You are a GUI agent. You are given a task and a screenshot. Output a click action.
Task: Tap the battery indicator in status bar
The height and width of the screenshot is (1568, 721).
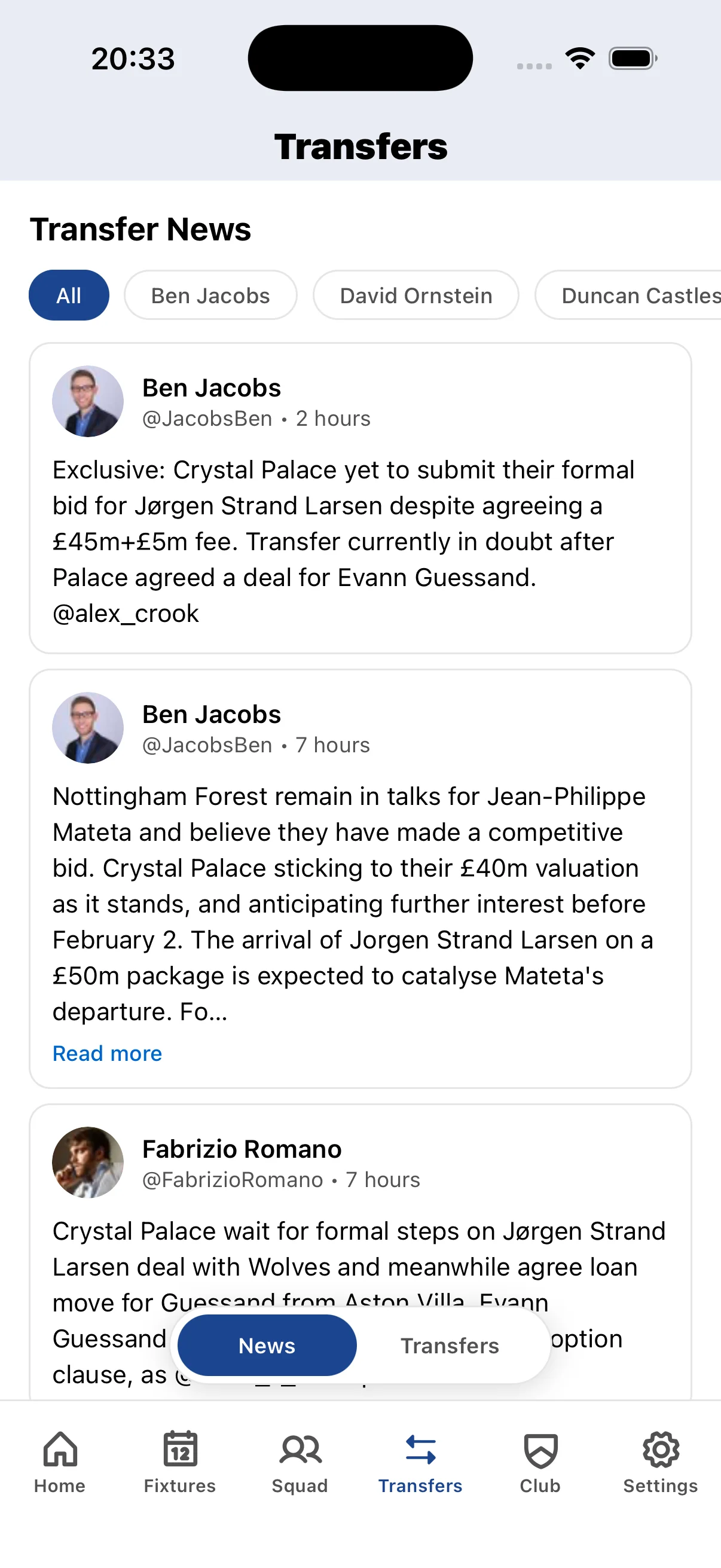coord(628,57)
